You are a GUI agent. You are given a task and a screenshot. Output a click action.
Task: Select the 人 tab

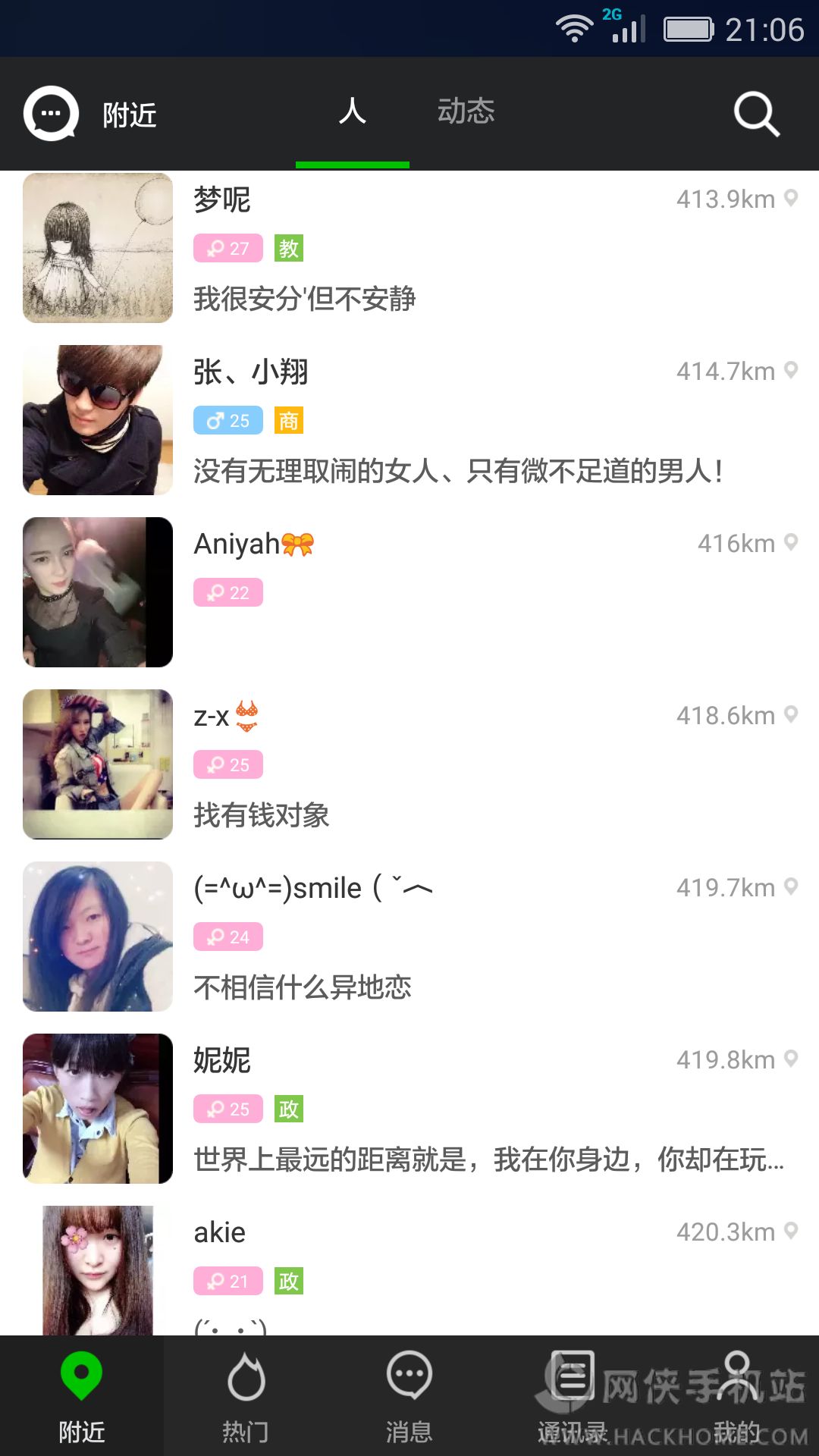(353, 112)
